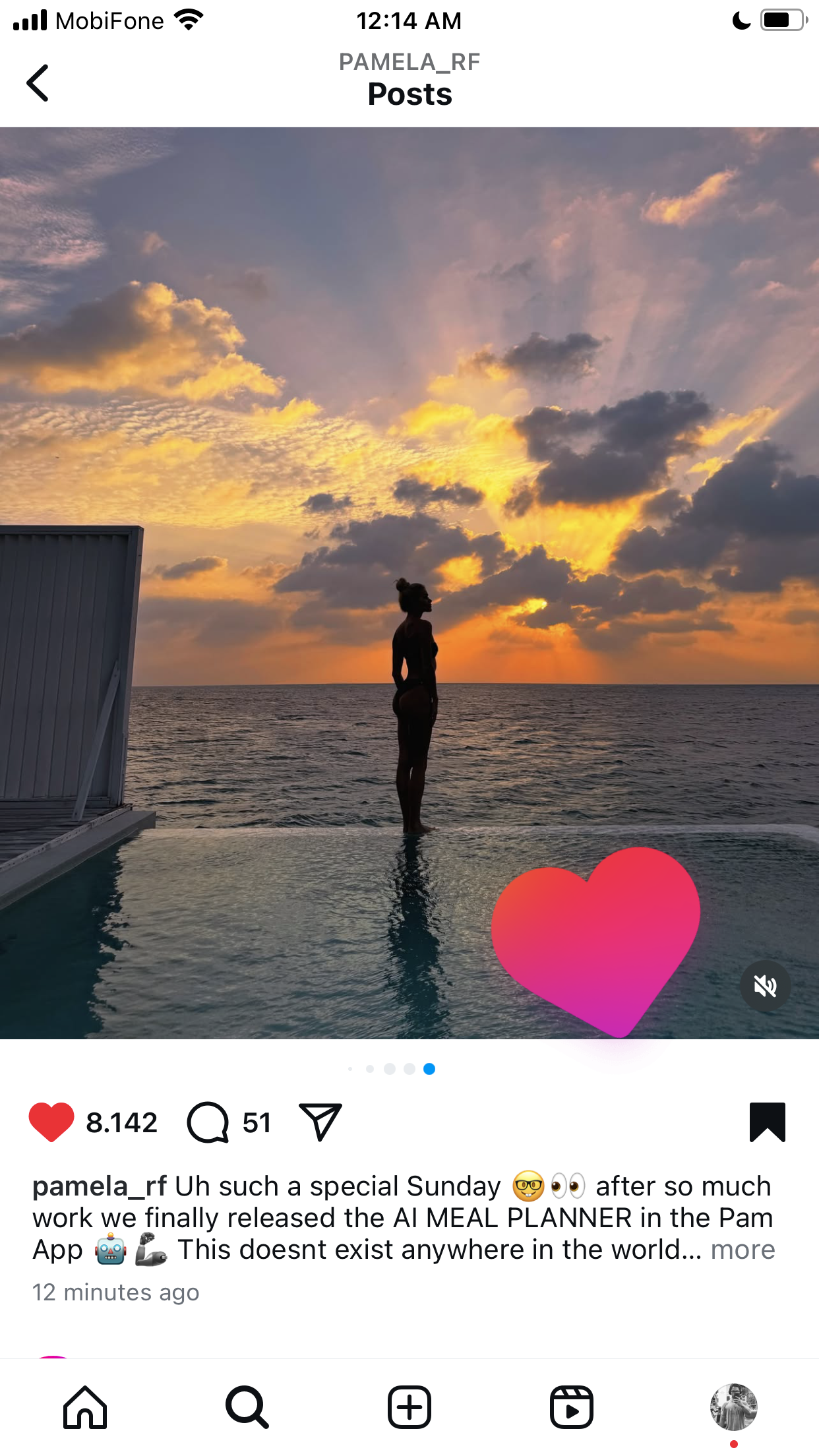Create a new post with the plus
The image size is (819, 1456).
point(409,1407)
